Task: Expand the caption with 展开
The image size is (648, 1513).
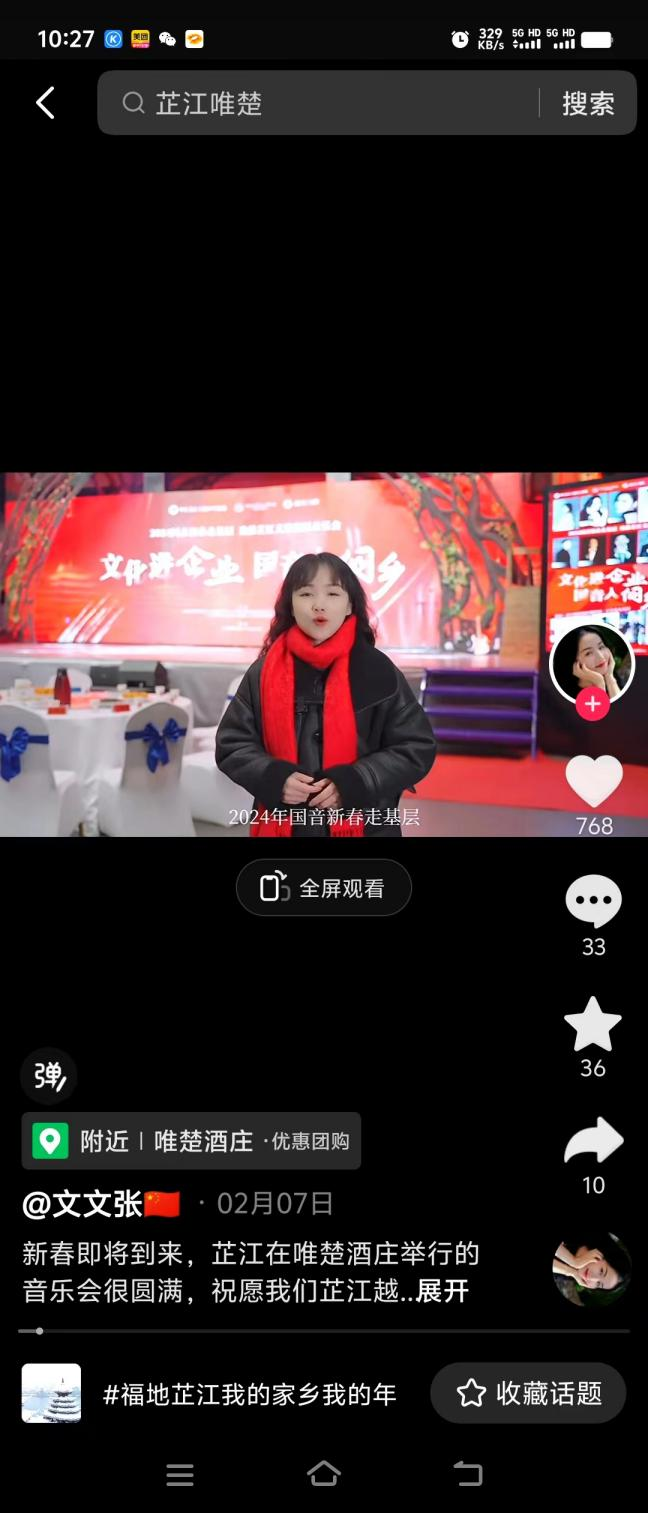Action: click(x=442, y=1291)
